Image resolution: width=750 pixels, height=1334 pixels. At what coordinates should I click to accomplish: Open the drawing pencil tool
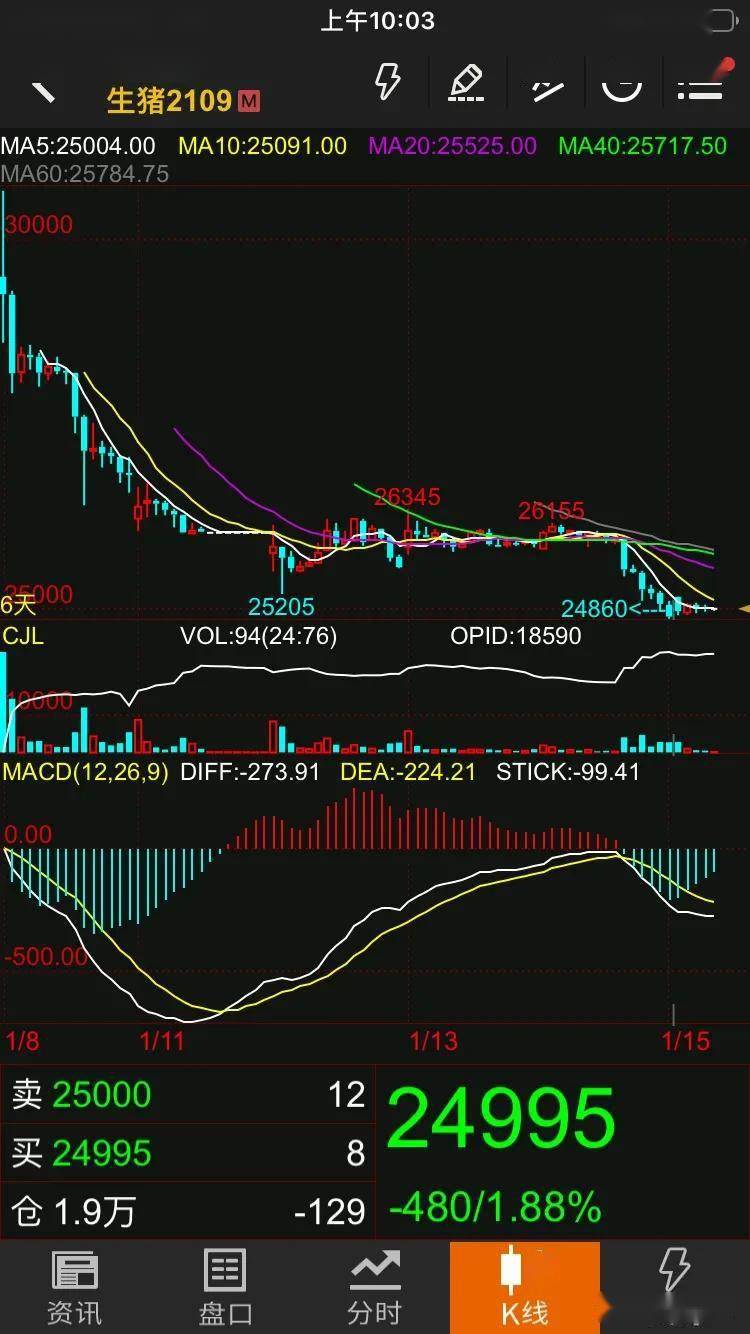click(x=466, y=84)
